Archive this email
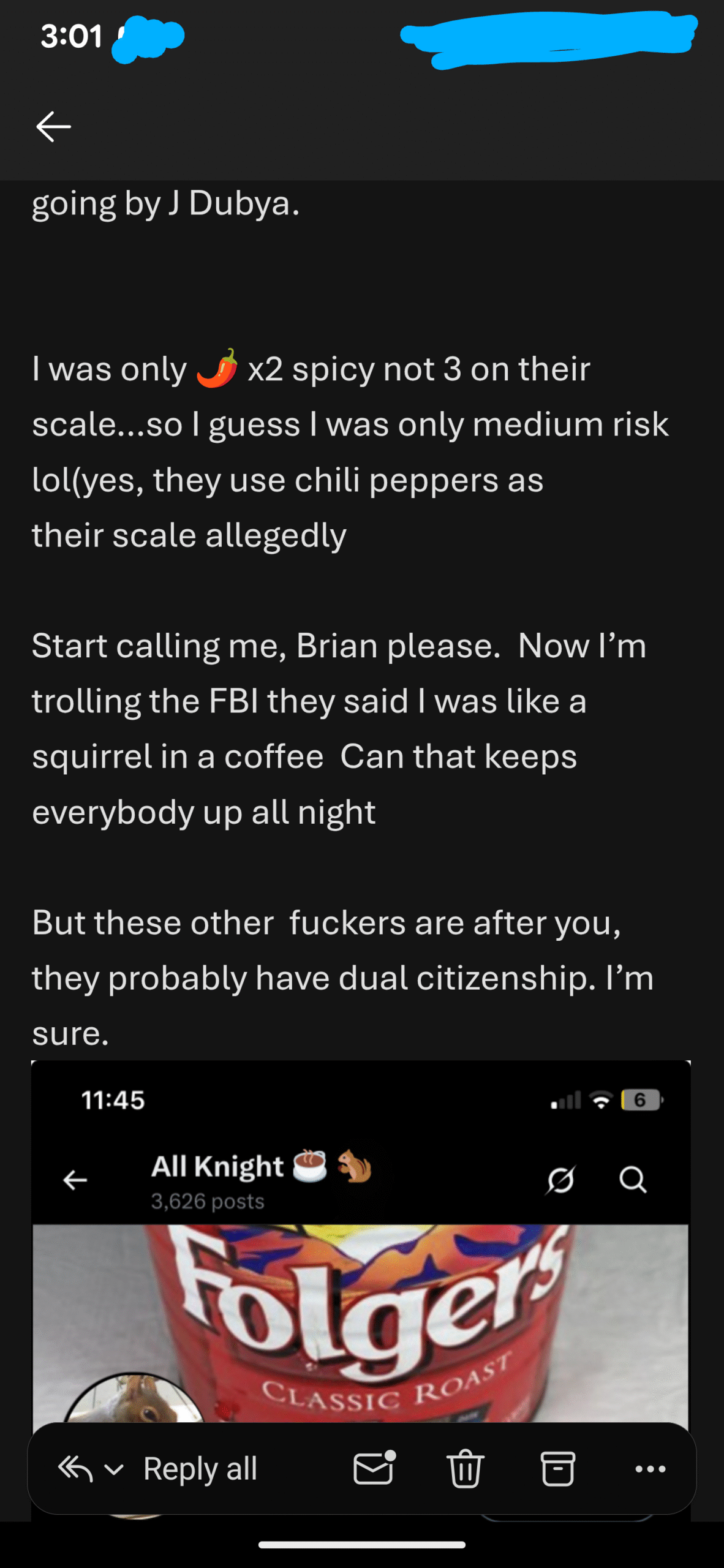 [557, 1469]
